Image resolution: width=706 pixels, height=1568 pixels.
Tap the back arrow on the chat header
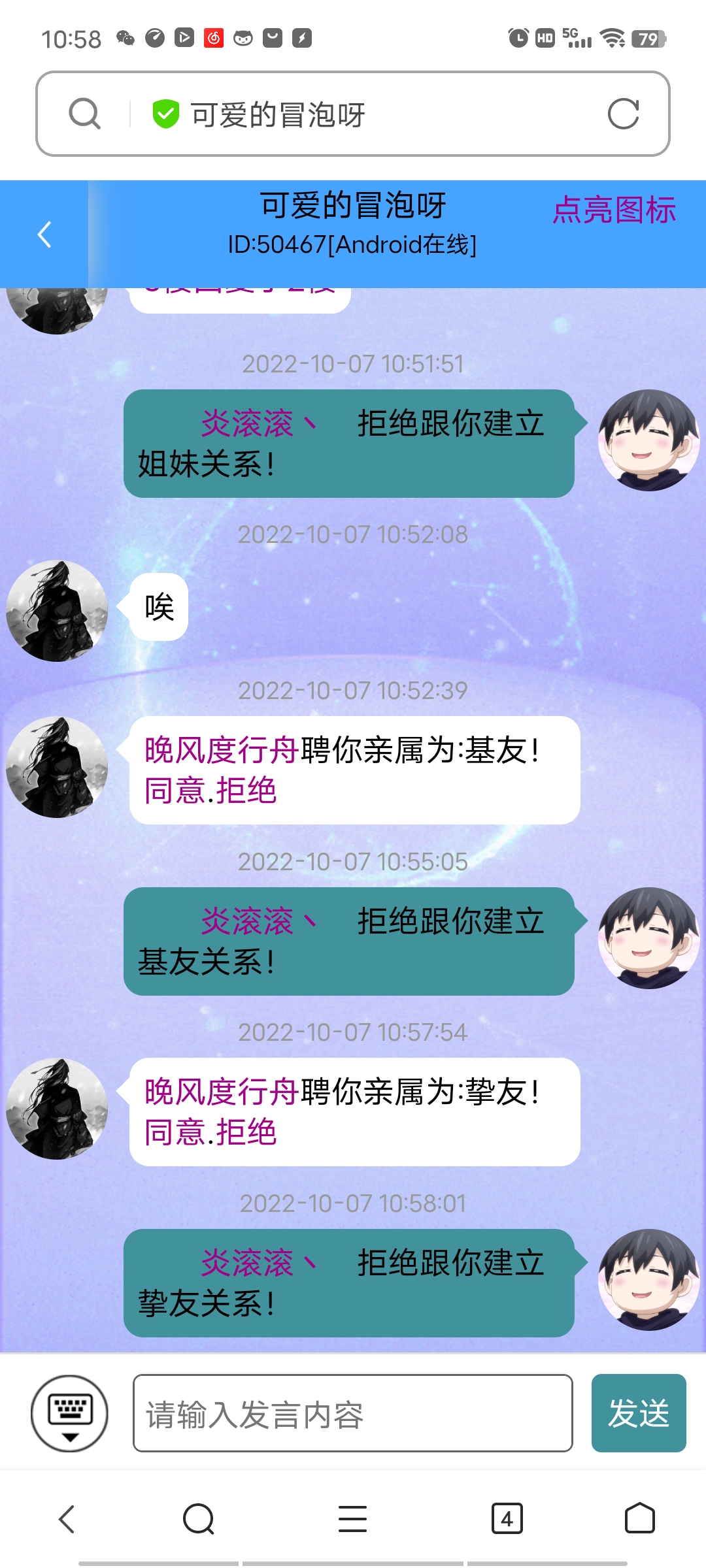coord(43,233)
